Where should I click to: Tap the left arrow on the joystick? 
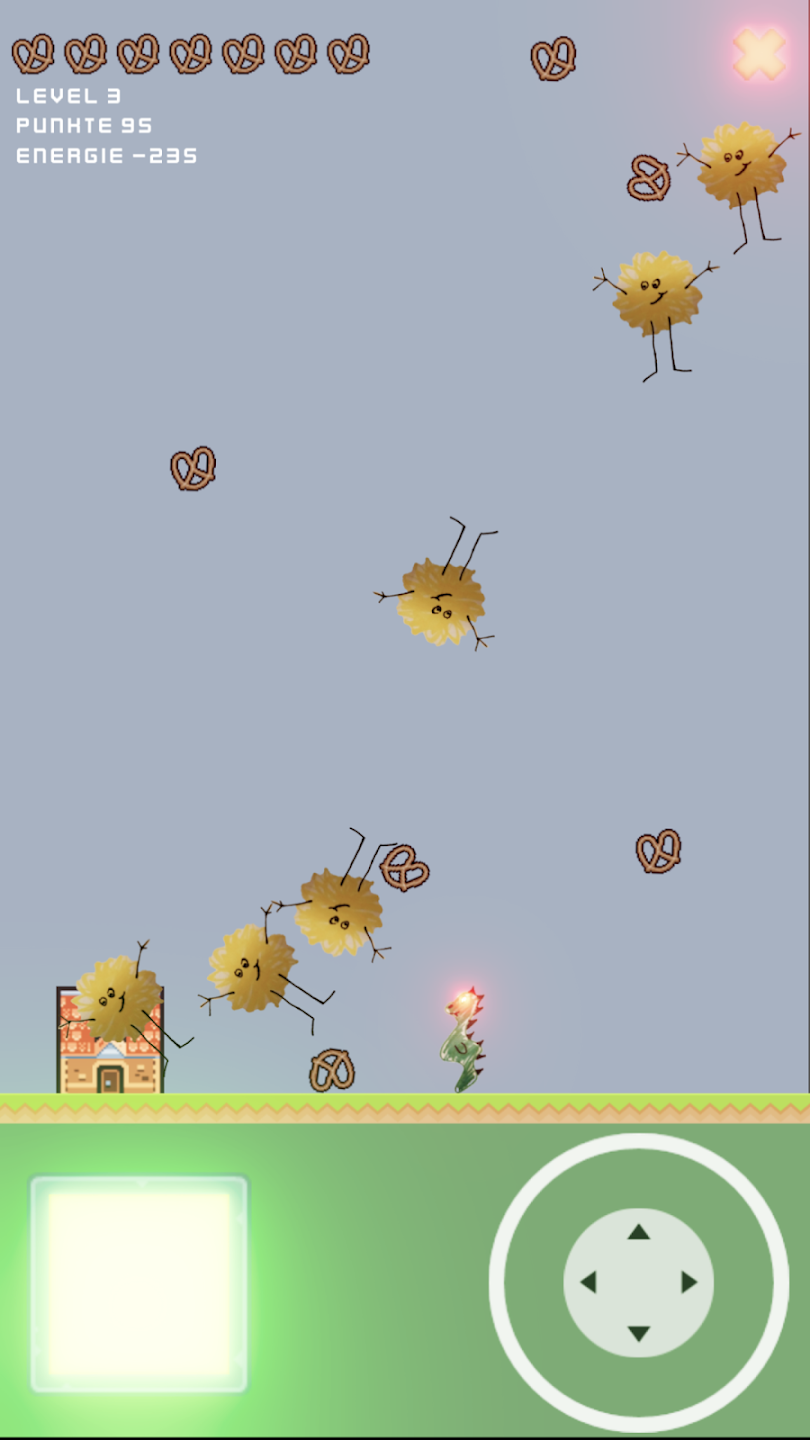tap(588, 1282)
